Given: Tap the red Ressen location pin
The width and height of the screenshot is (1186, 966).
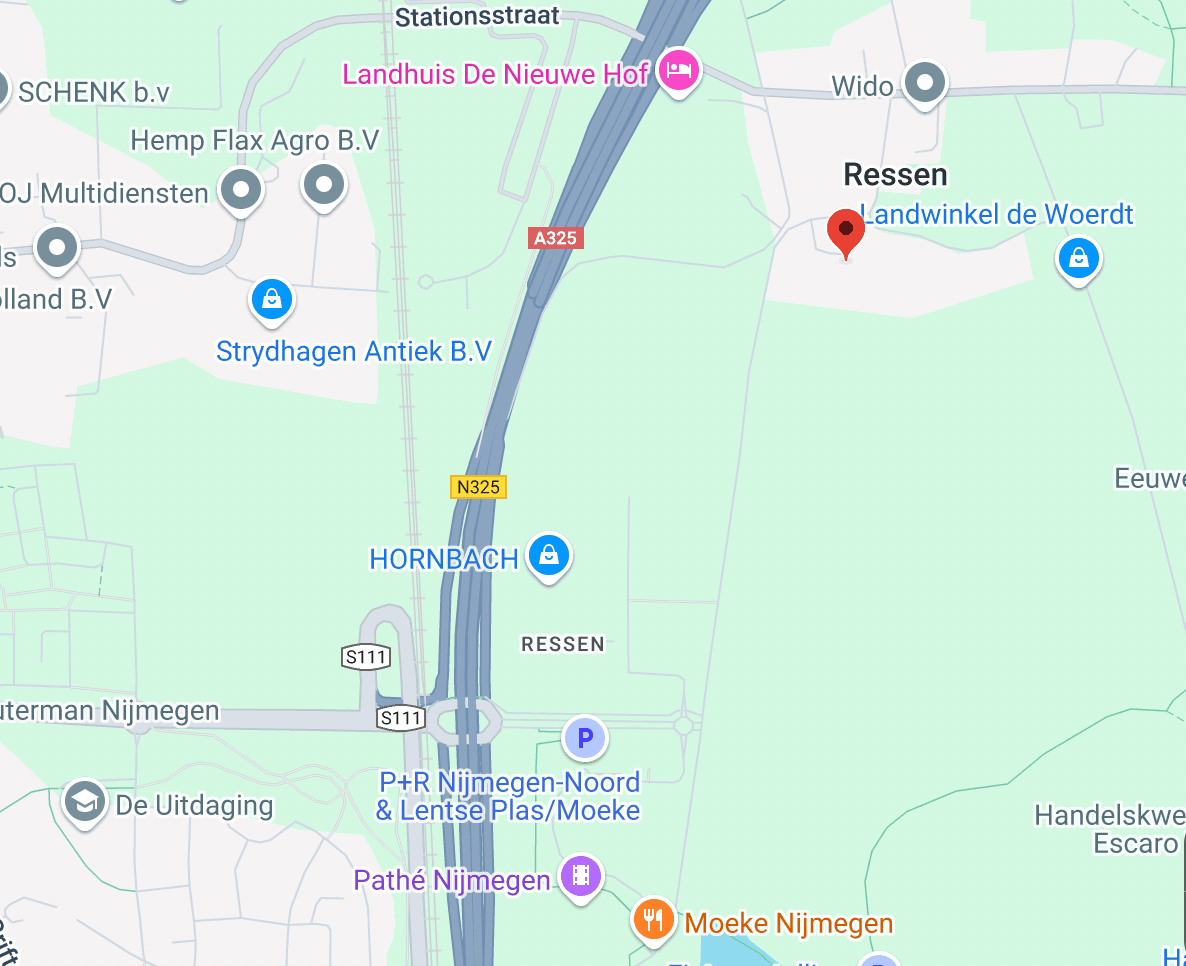Looking at the screenshot, I should [846, 231].
